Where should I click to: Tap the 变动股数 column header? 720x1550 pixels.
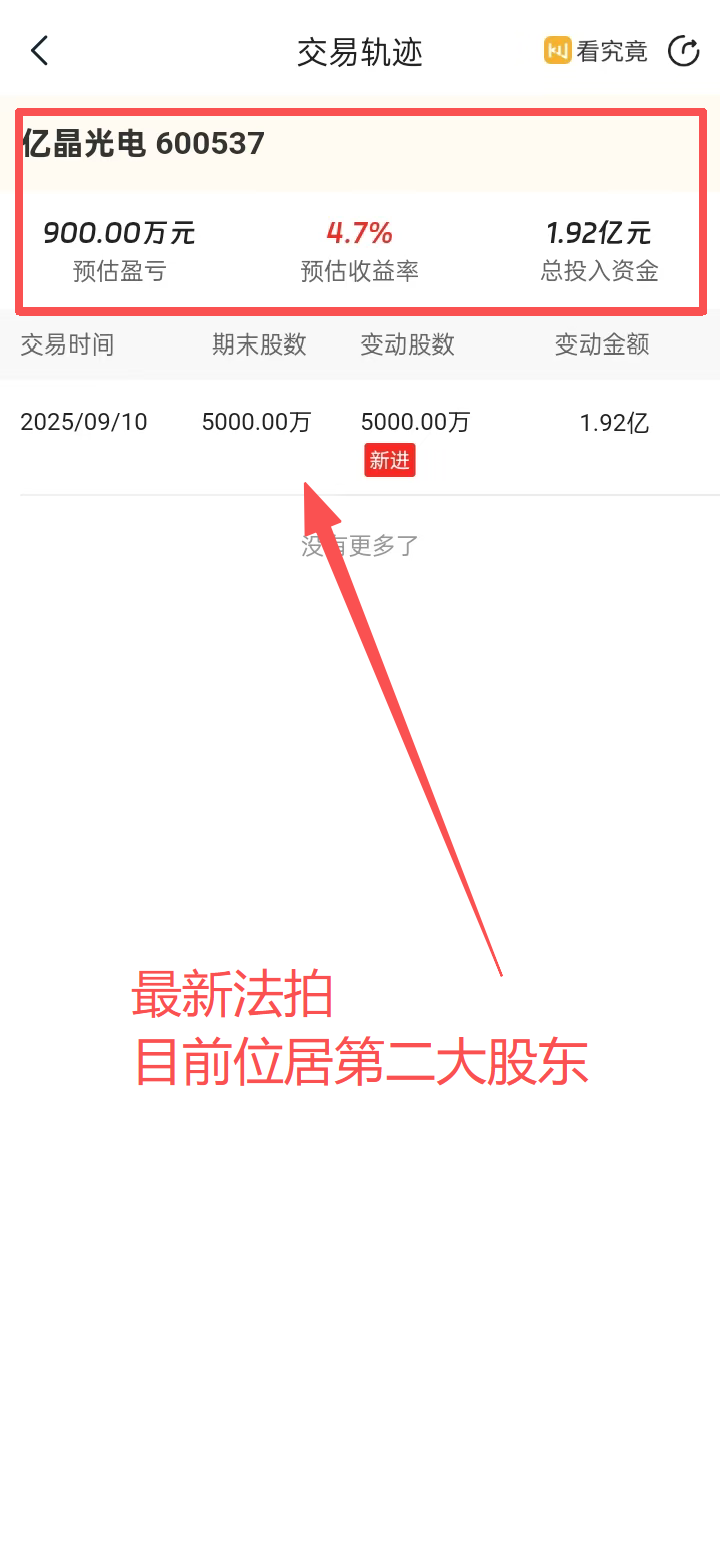(x=407, y=344)
